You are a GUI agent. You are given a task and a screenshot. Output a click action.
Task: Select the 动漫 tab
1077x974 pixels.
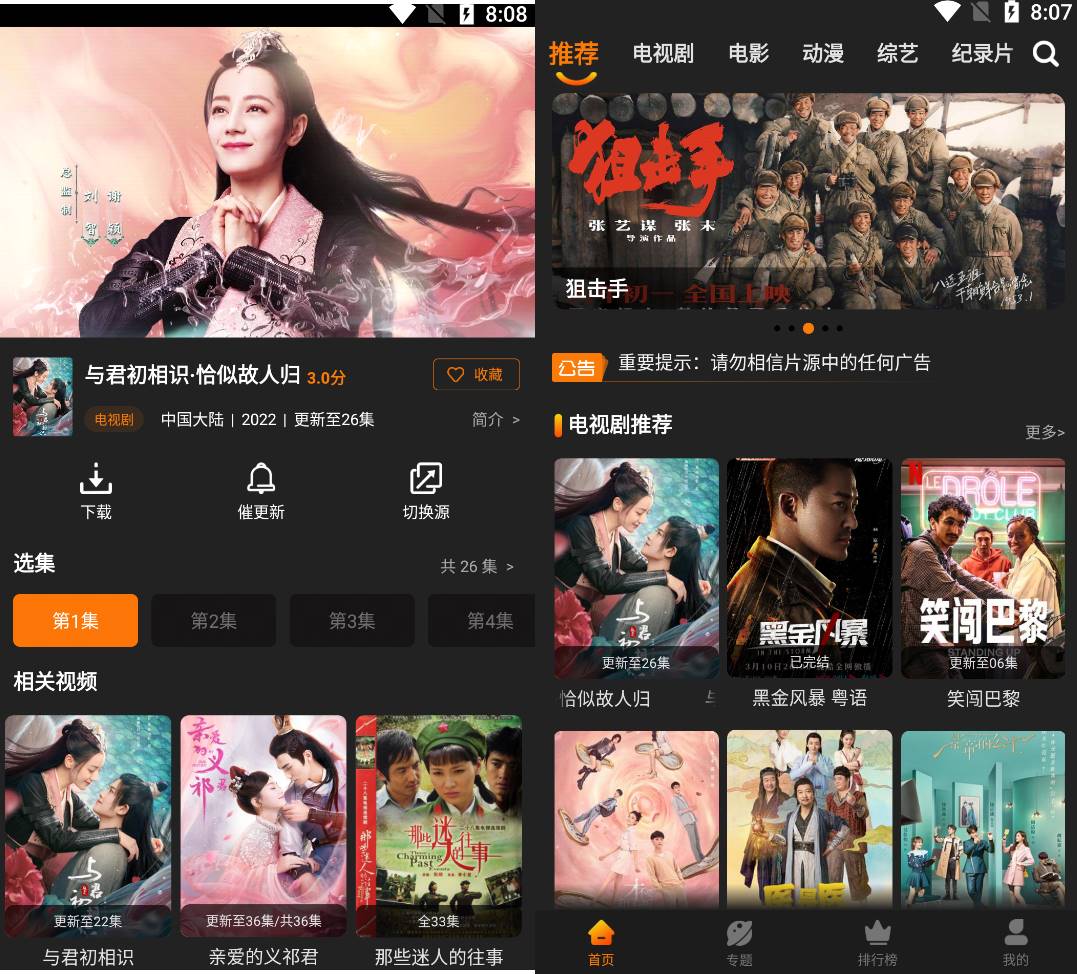[823, 54]
